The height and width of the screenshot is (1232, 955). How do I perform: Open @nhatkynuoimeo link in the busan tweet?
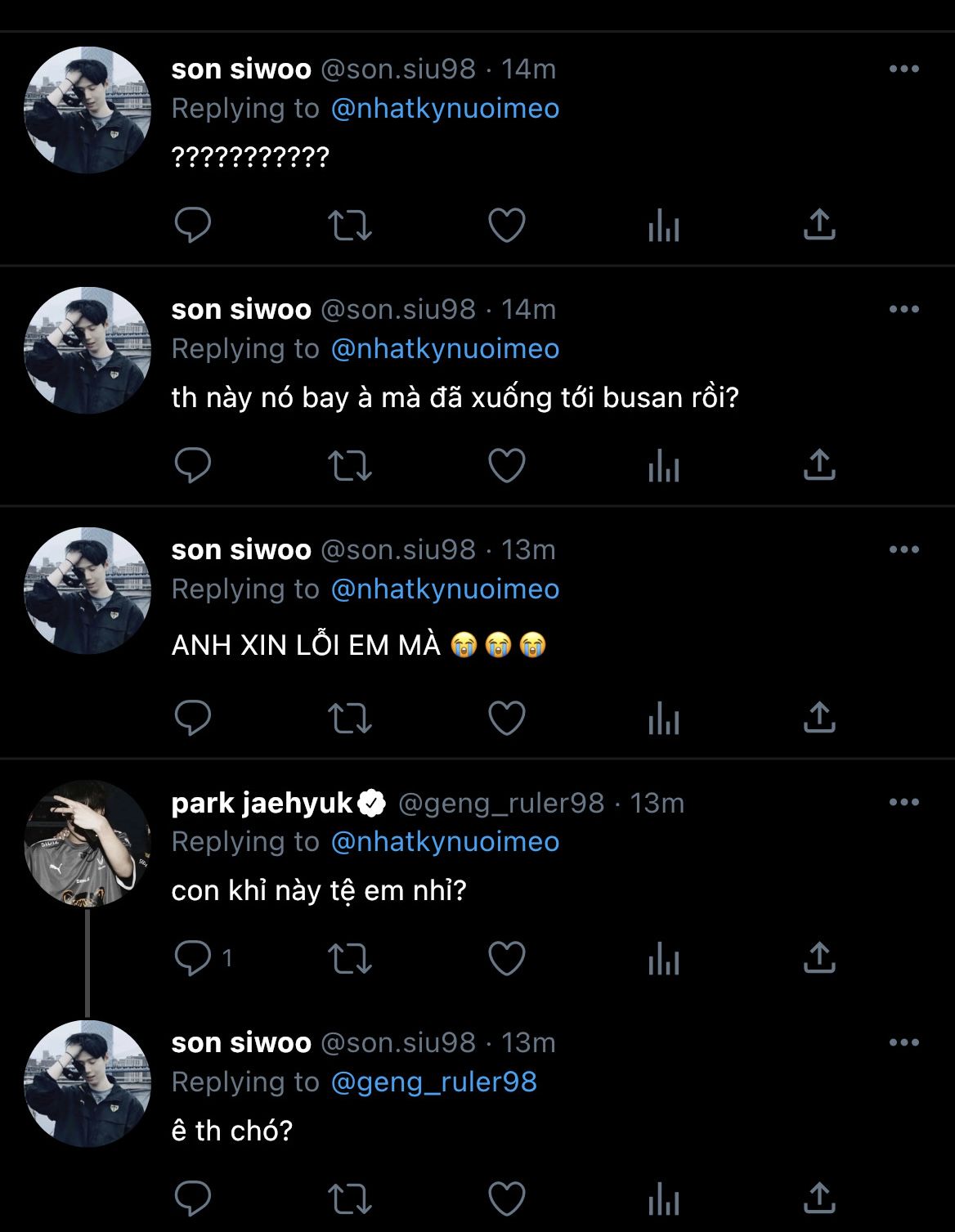(445, 349)
